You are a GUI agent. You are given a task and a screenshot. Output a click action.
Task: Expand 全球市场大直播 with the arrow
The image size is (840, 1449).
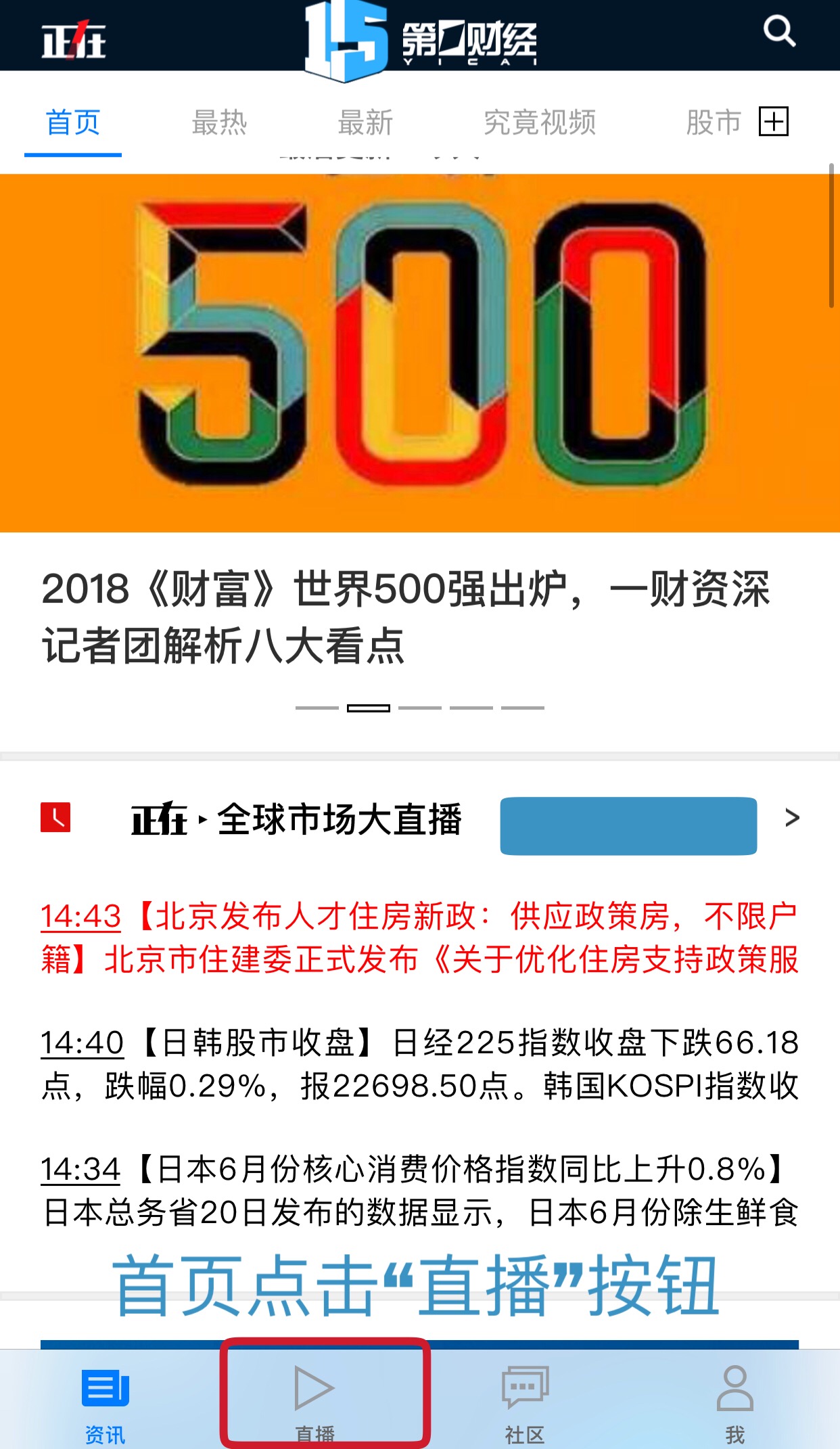pyautogui.click(x=792, y=818)
